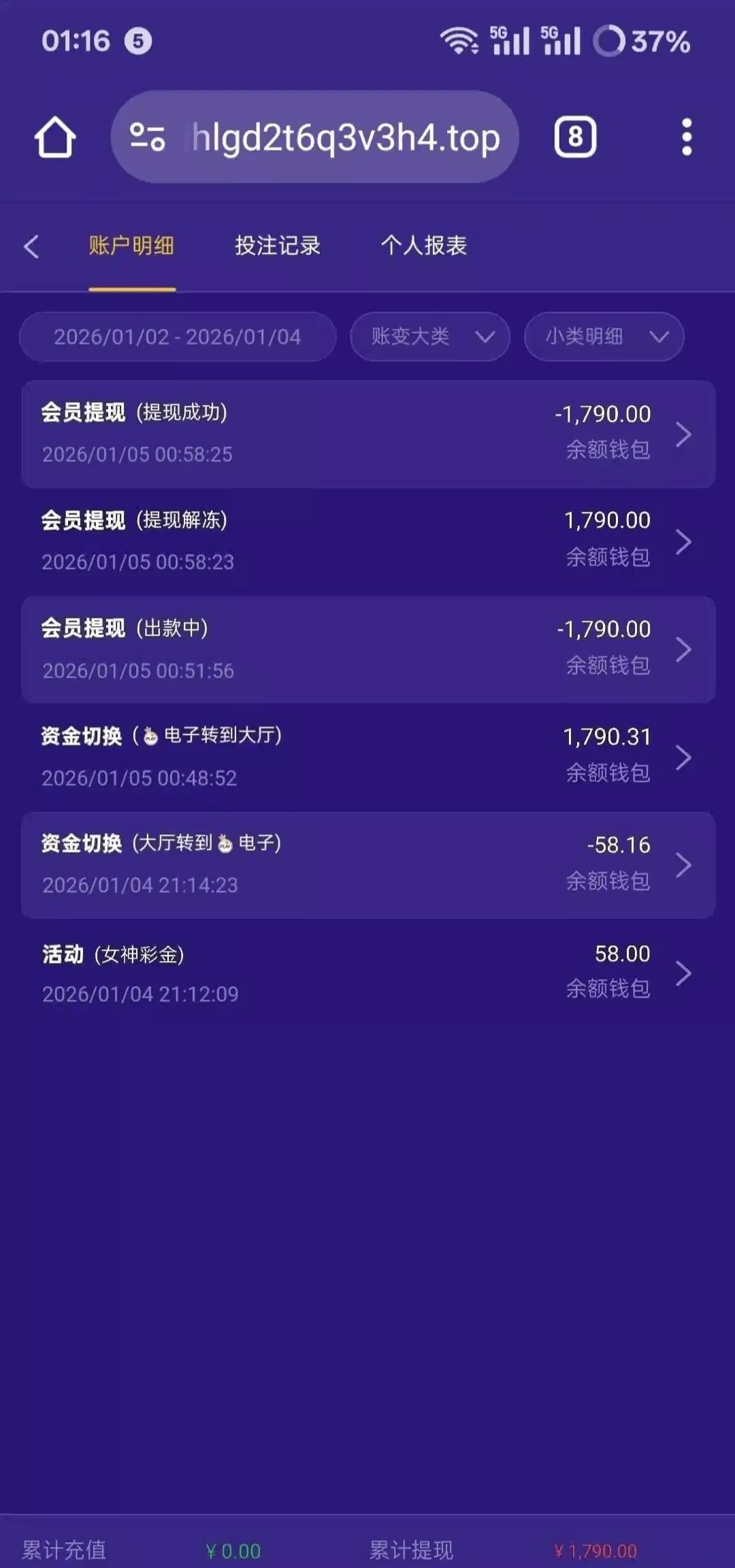Switch to the 个人报表 tab
Viewport: 735px width, 1568px height.
(x=423, y=246)
